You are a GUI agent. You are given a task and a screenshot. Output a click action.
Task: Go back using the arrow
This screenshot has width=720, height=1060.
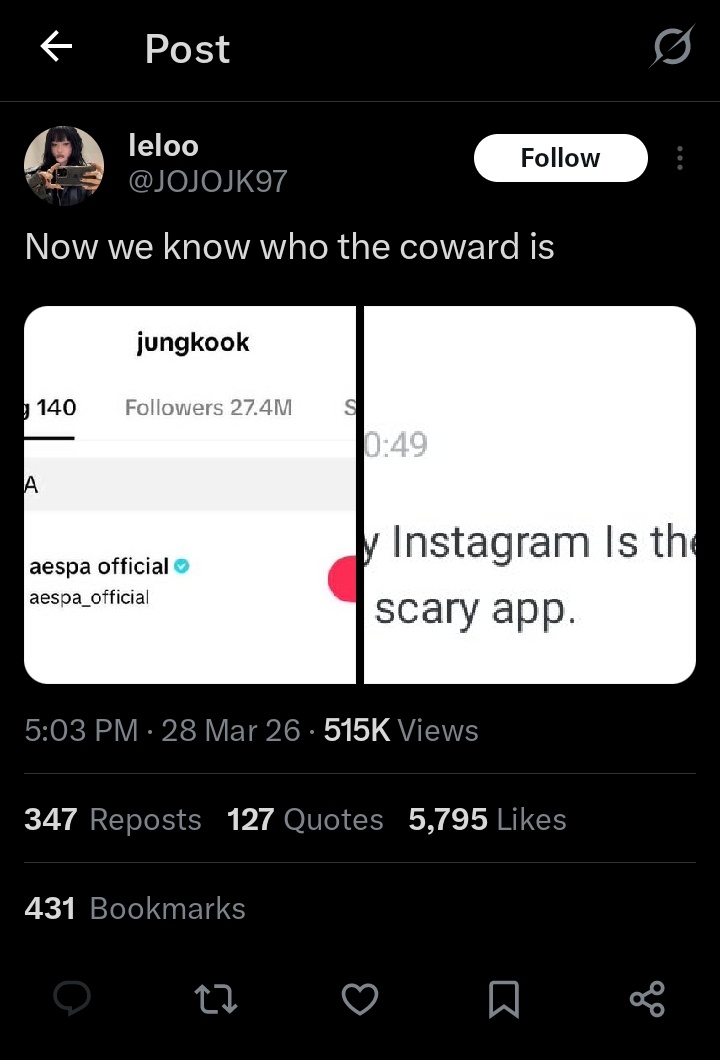56,47
